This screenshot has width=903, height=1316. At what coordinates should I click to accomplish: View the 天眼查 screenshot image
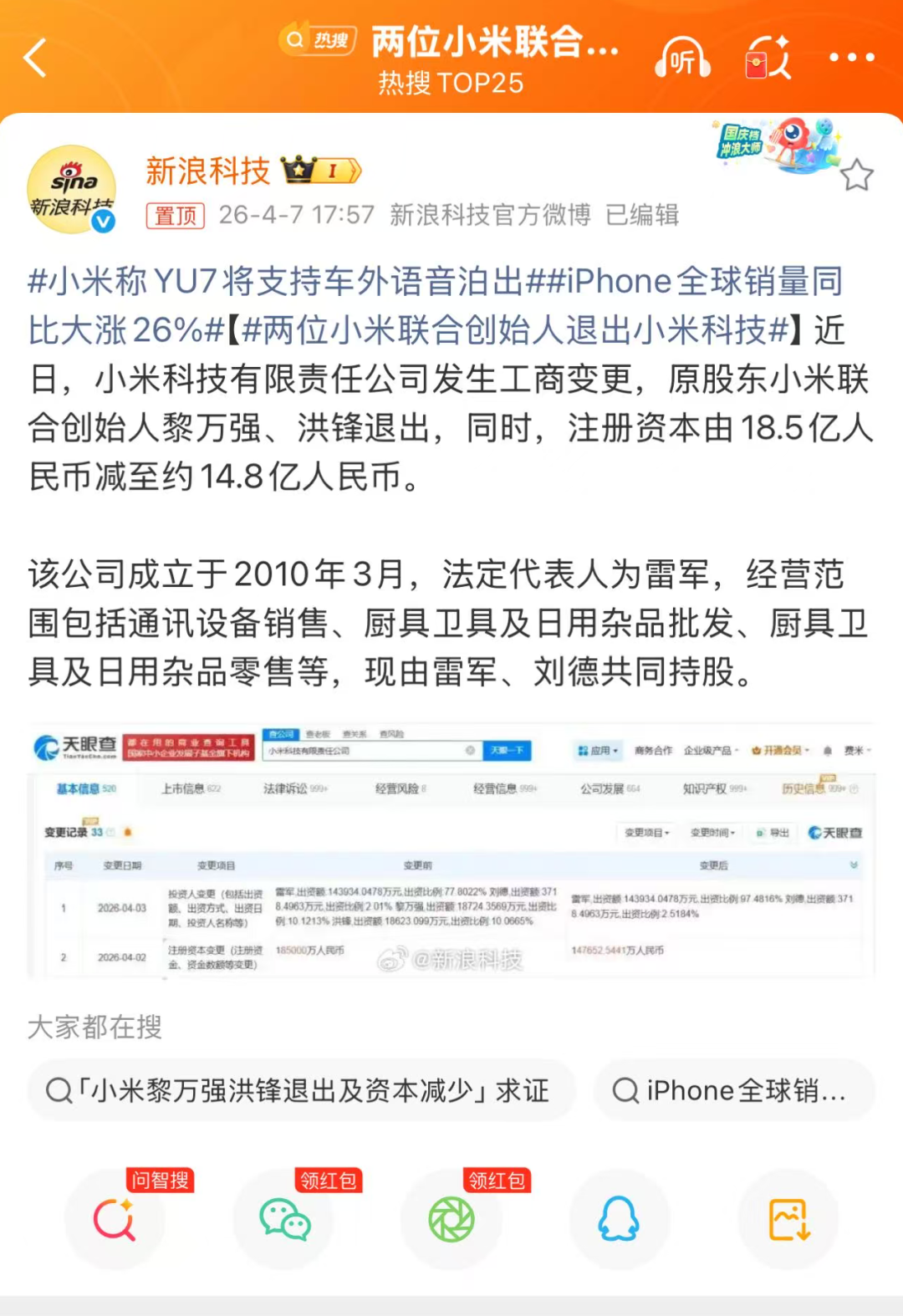pos(451,850)
